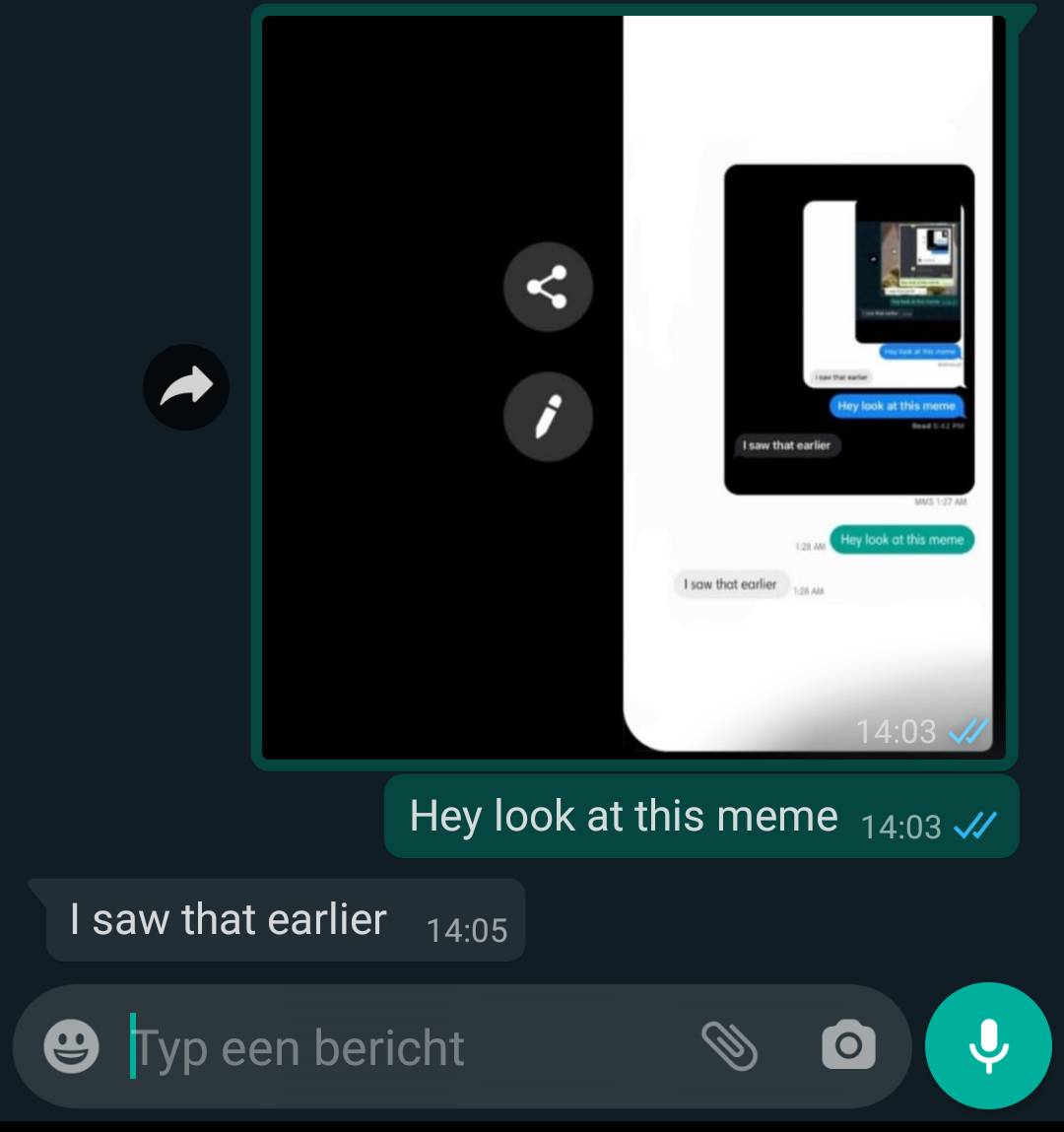Open the emoji picker
This screenshot has height=1132, width=1064.
[72, 1046]
